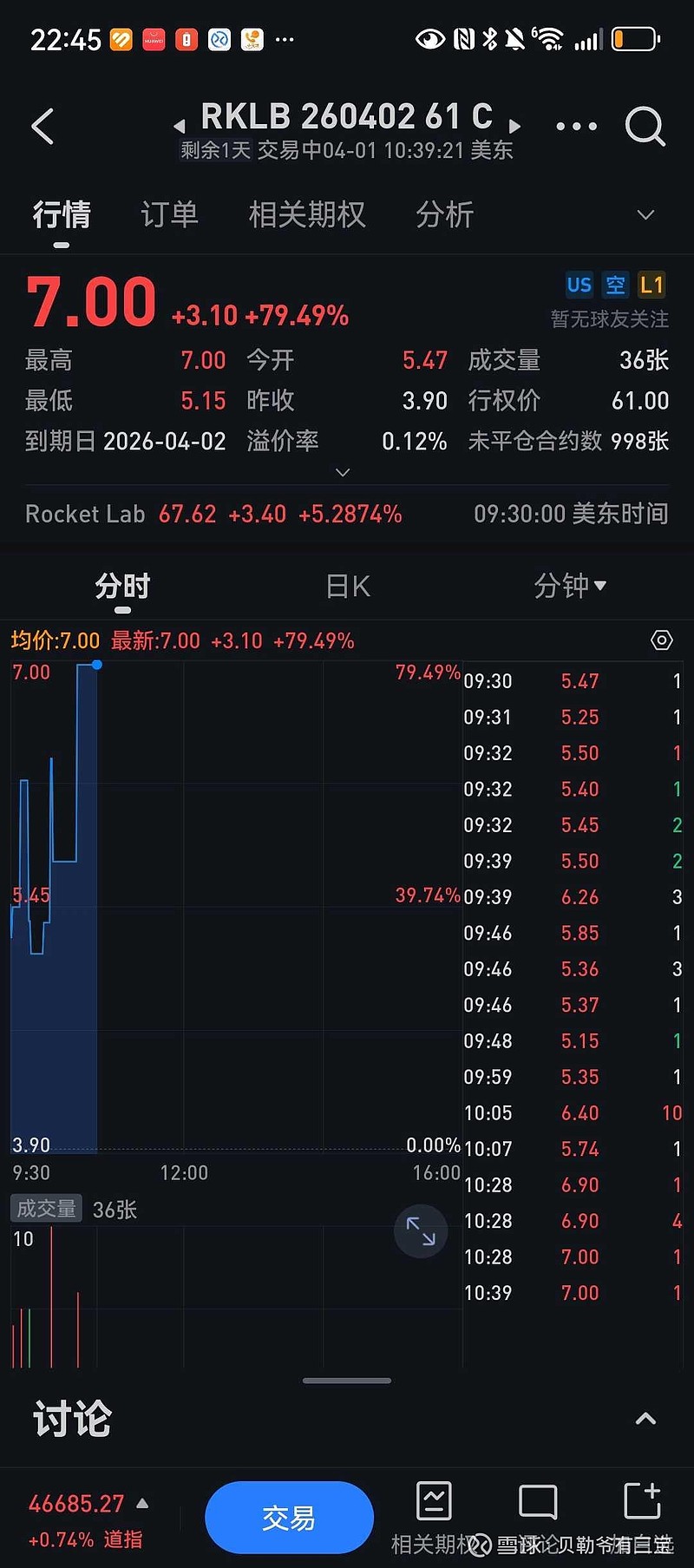Viewport: 694px width, 1568px height.
Task: Open the 道指 index ticker
Action: coord(87,1520)
